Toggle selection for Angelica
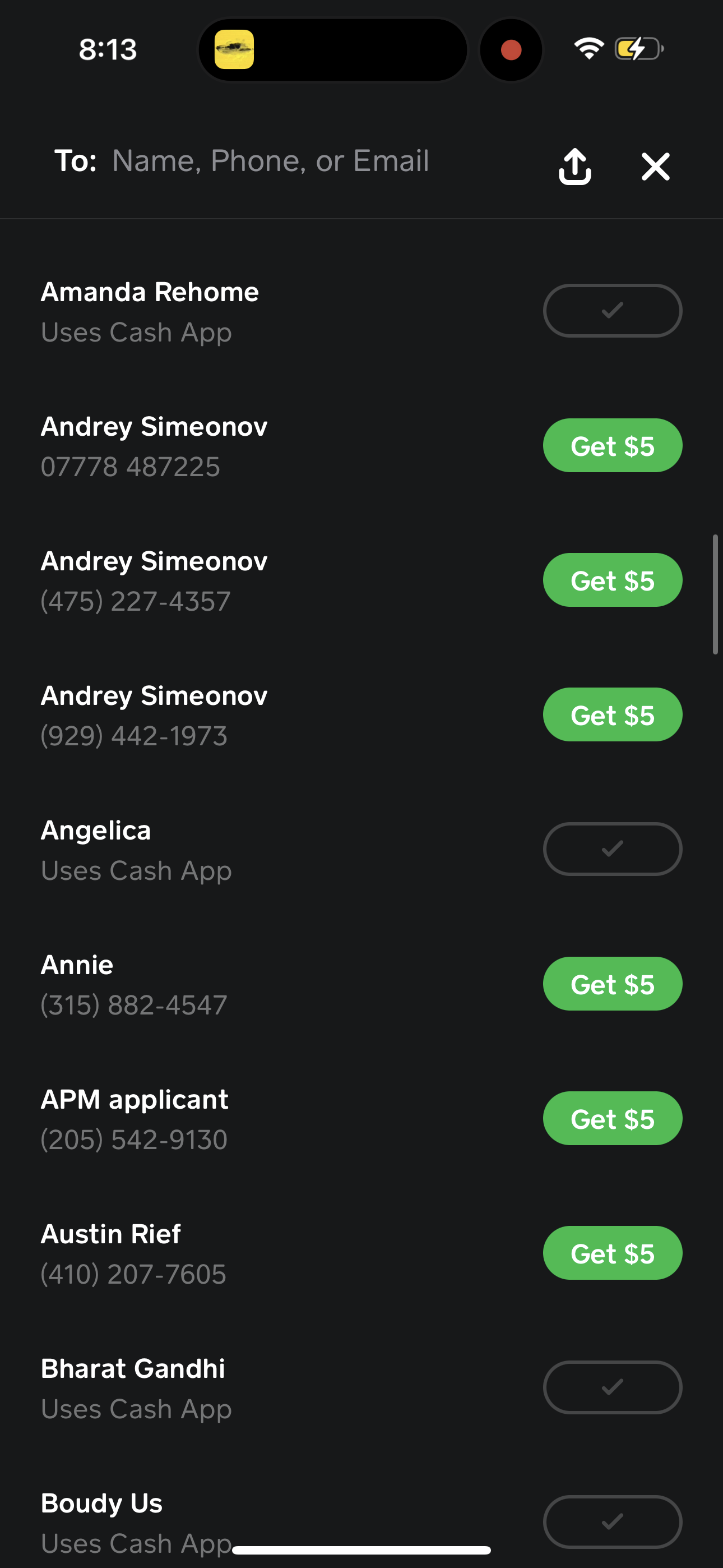The width and height of the screenshot is (723, 1568). 612,848
